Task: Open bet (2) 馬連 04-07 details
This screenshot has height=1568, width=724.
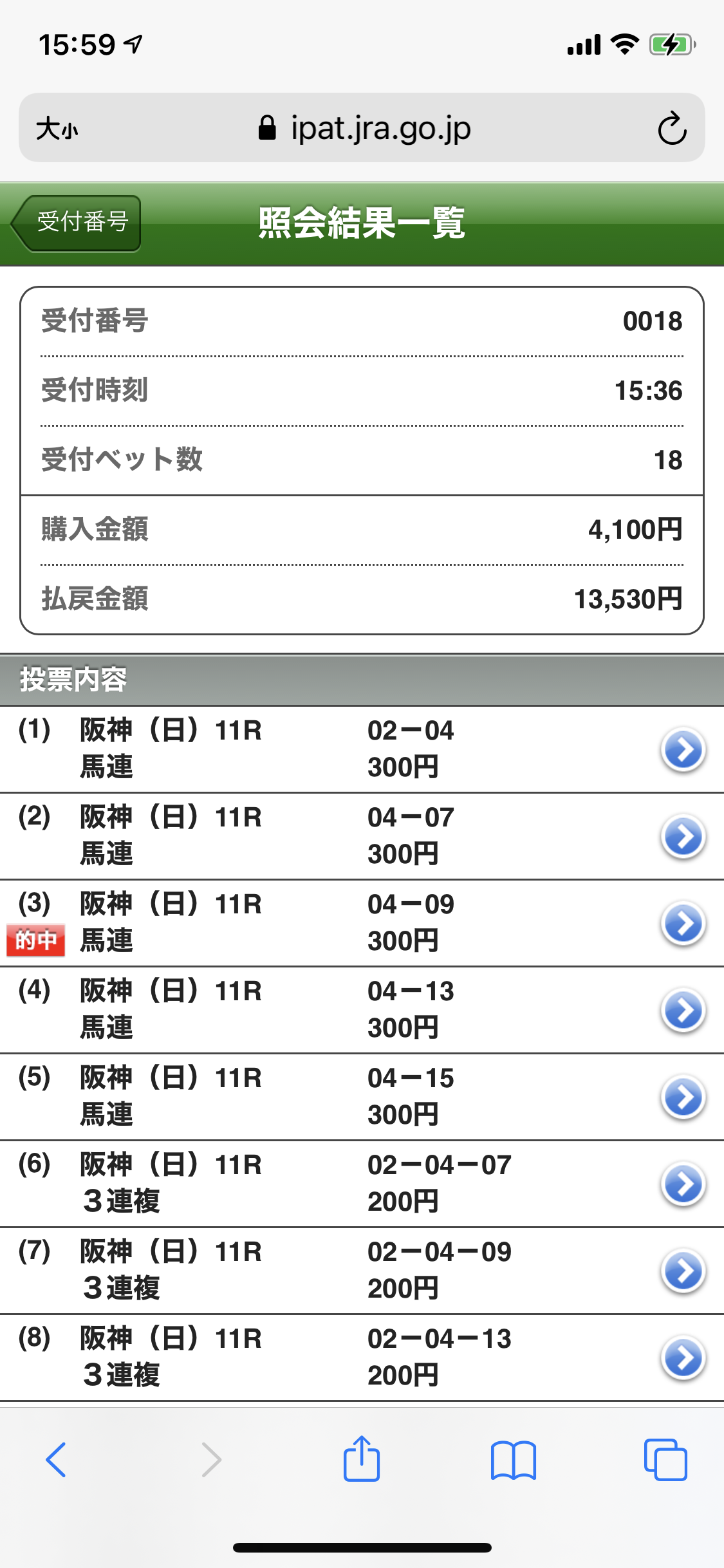Action: pyautogui.click(x=683, y=837)
